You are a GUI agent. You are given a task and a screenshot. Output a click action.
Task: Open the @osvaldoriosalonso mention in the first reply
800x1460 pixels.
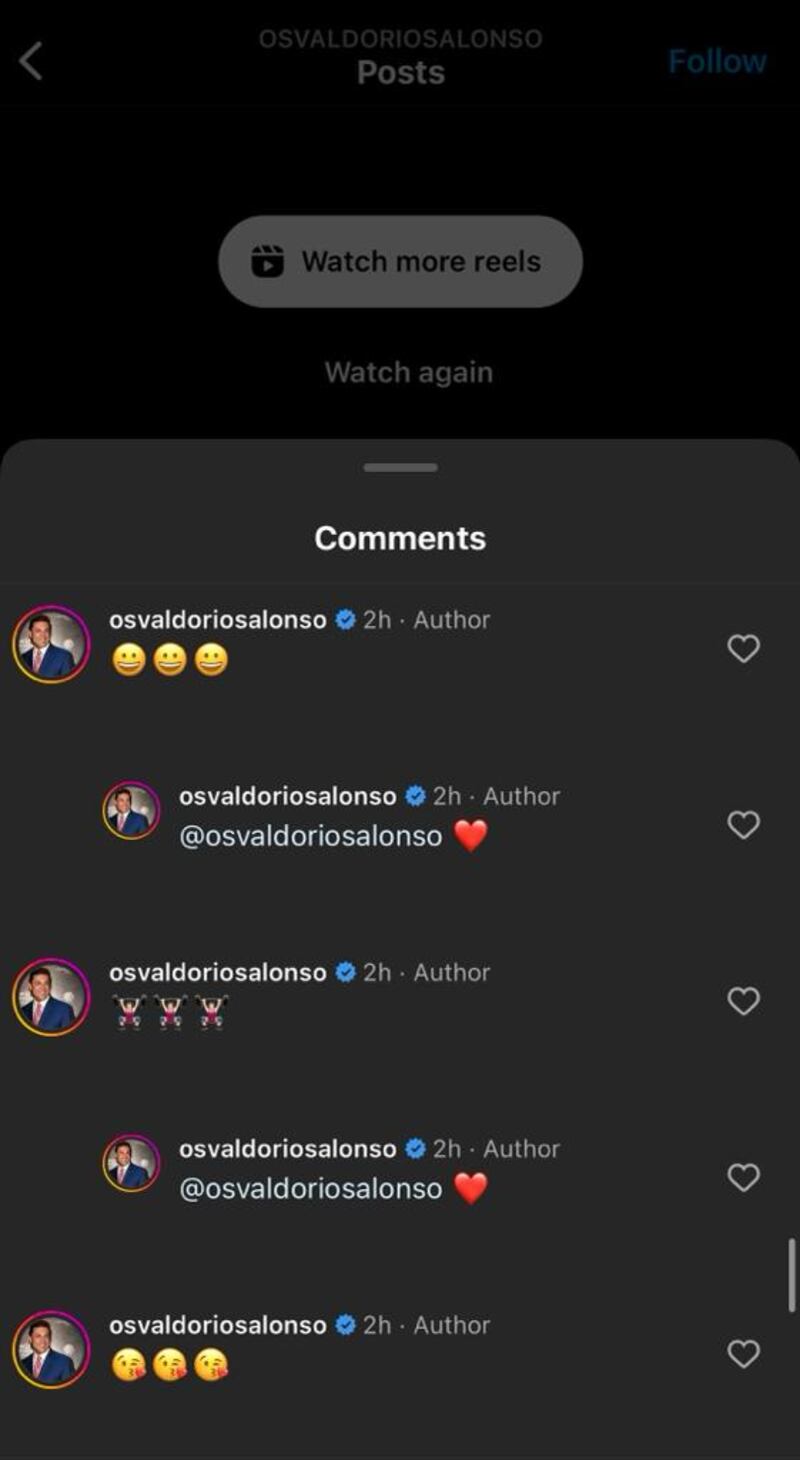coord(310,836)
